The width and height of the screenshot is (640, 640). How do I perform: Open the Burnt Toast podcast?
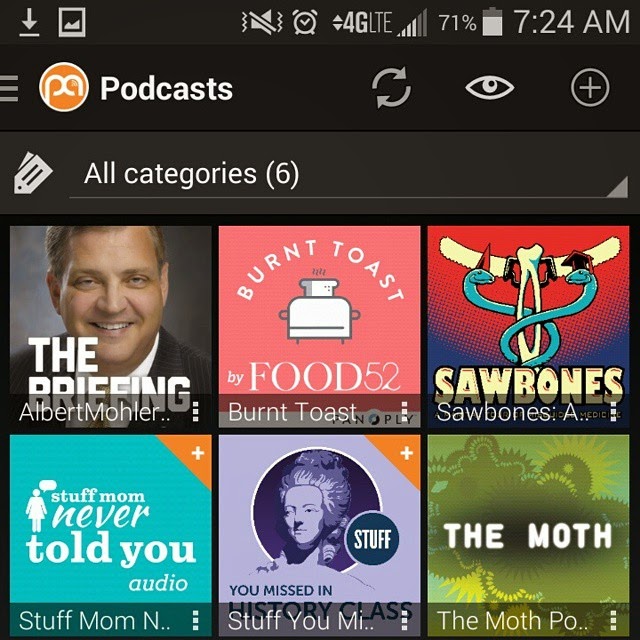[319, 320]
